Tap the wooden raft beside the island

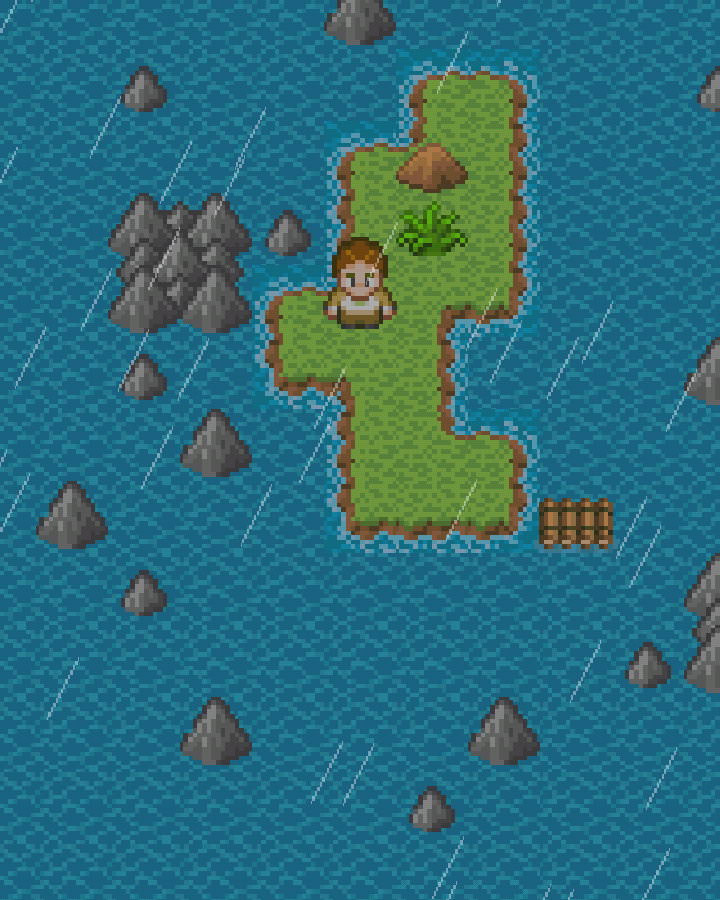[x=576, y=523]
